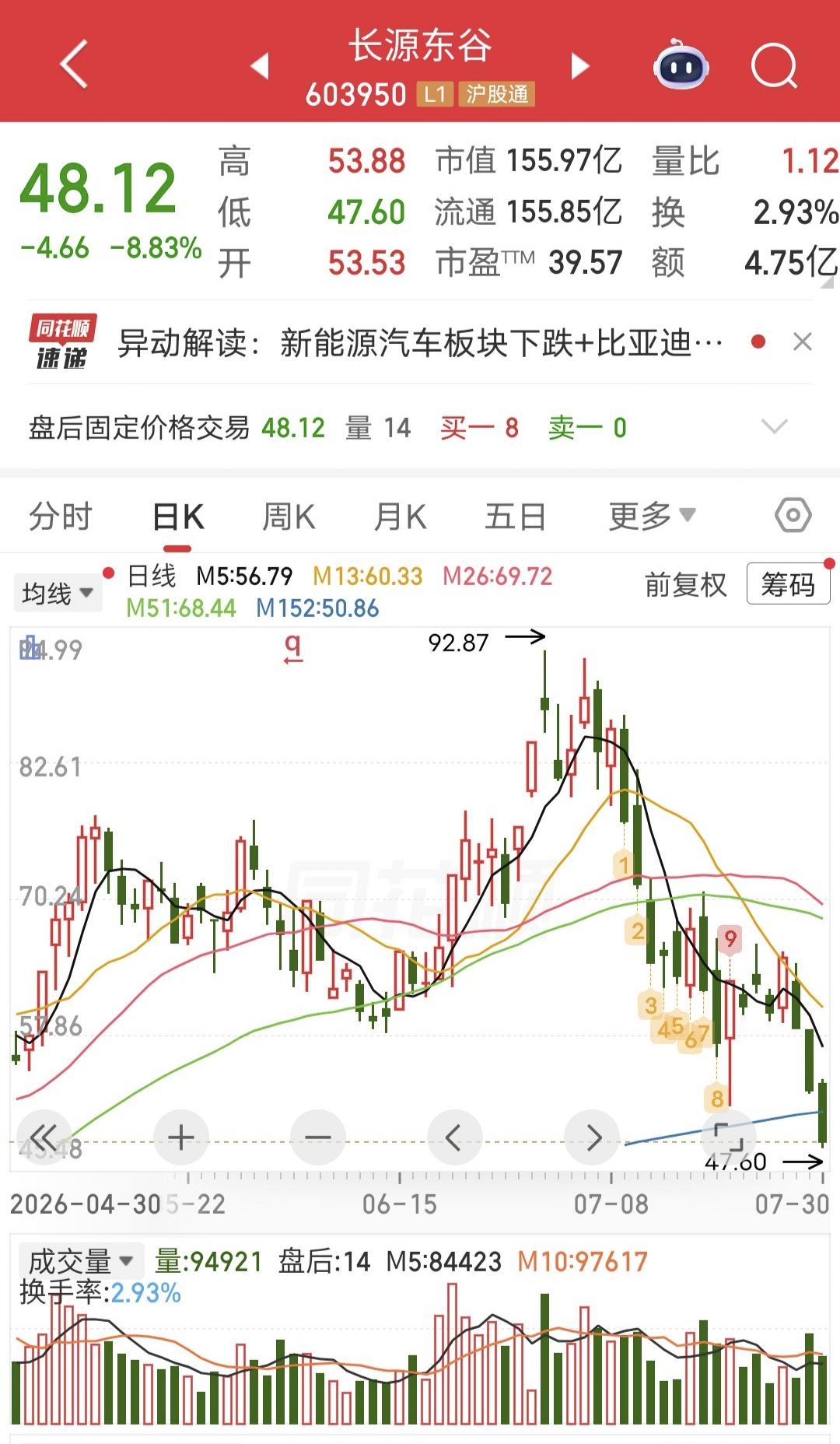Image resolution: width=840 pixels, height=1444 pixels.
Task: Expand the 盘后固定价格交易 row
Action: [x=774, y=426]
